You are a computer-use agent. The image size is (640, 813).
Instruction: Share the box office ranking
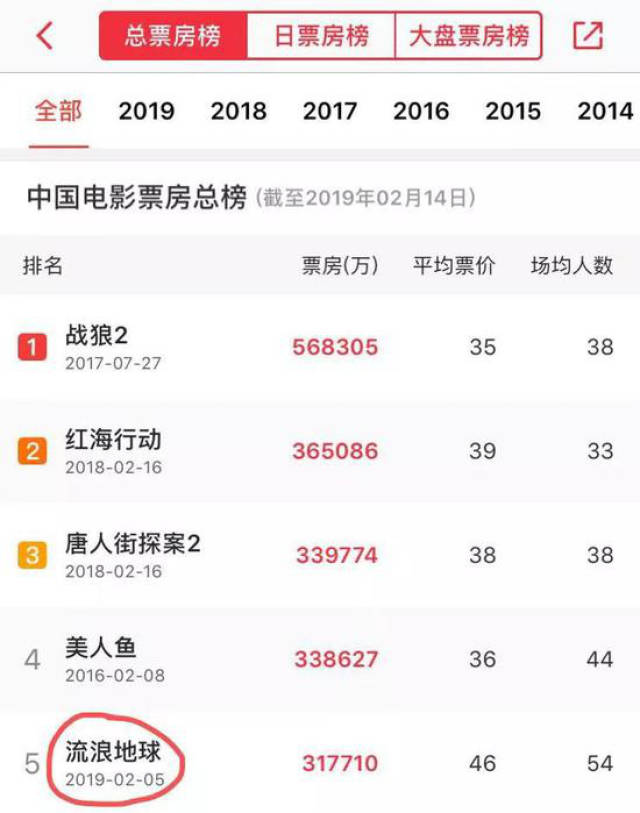pos(588,36)
